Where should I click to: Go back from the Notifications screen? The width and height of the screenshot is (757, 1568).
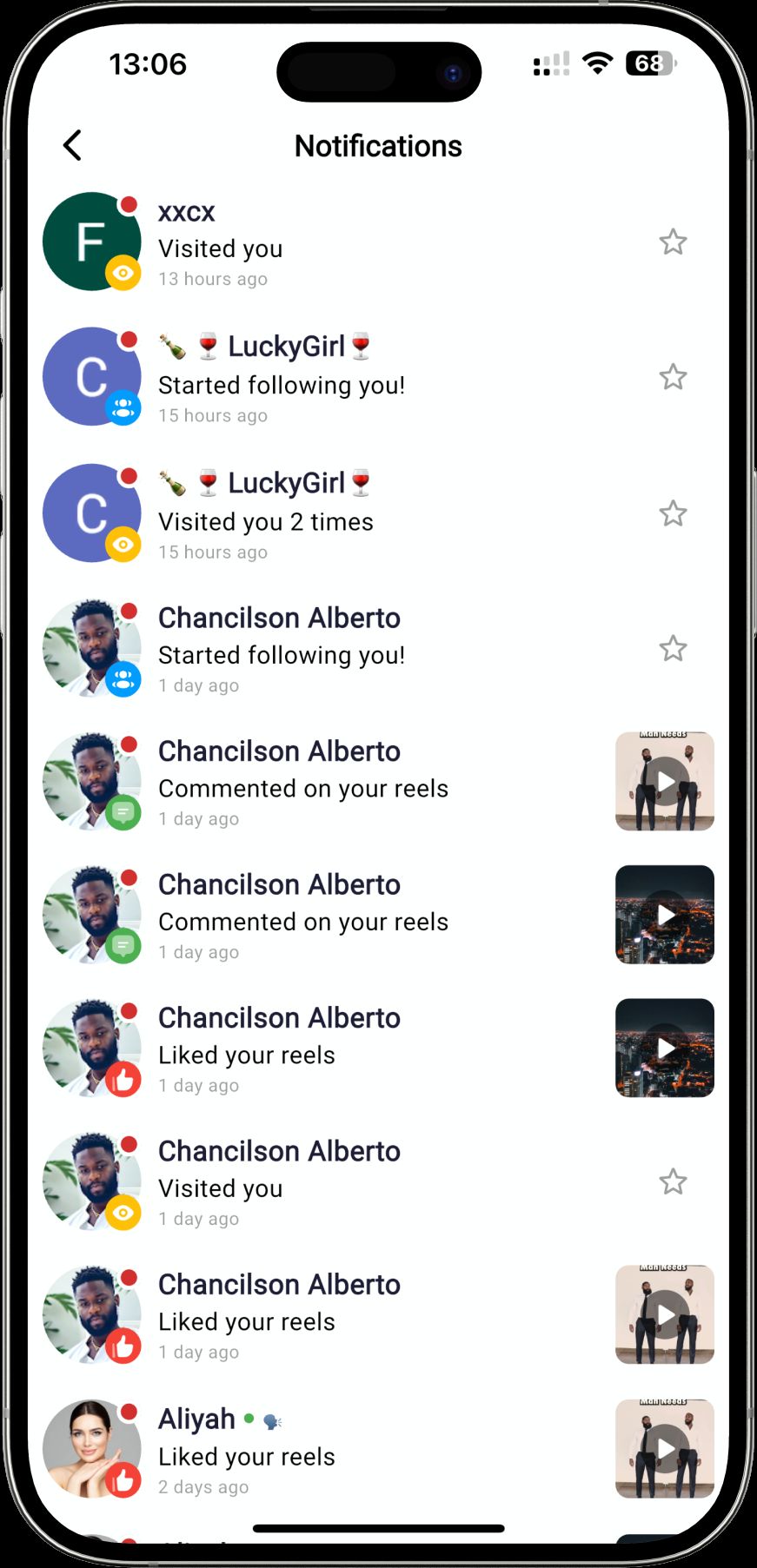pyautogui.click(x=73, y=145)
